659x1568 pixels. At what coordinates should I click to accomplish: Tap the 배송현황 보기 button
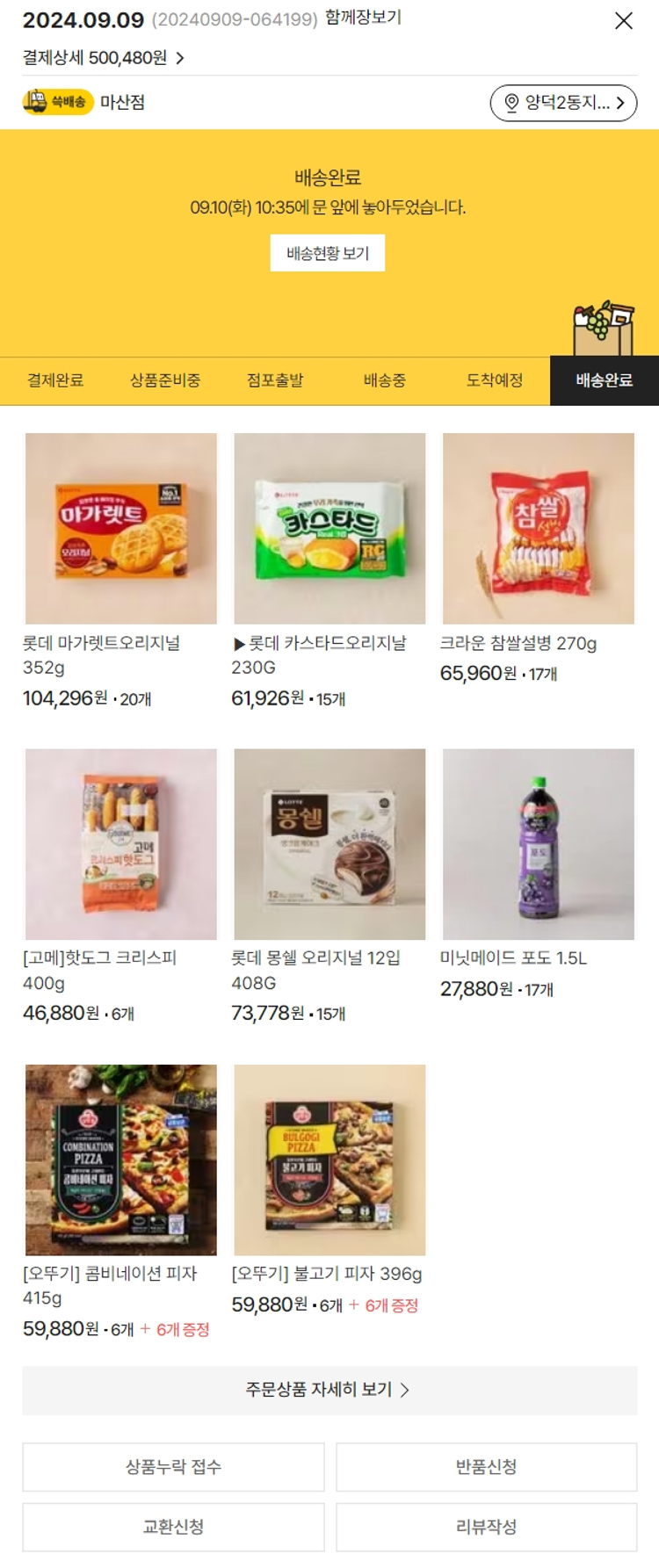(327, 253)
